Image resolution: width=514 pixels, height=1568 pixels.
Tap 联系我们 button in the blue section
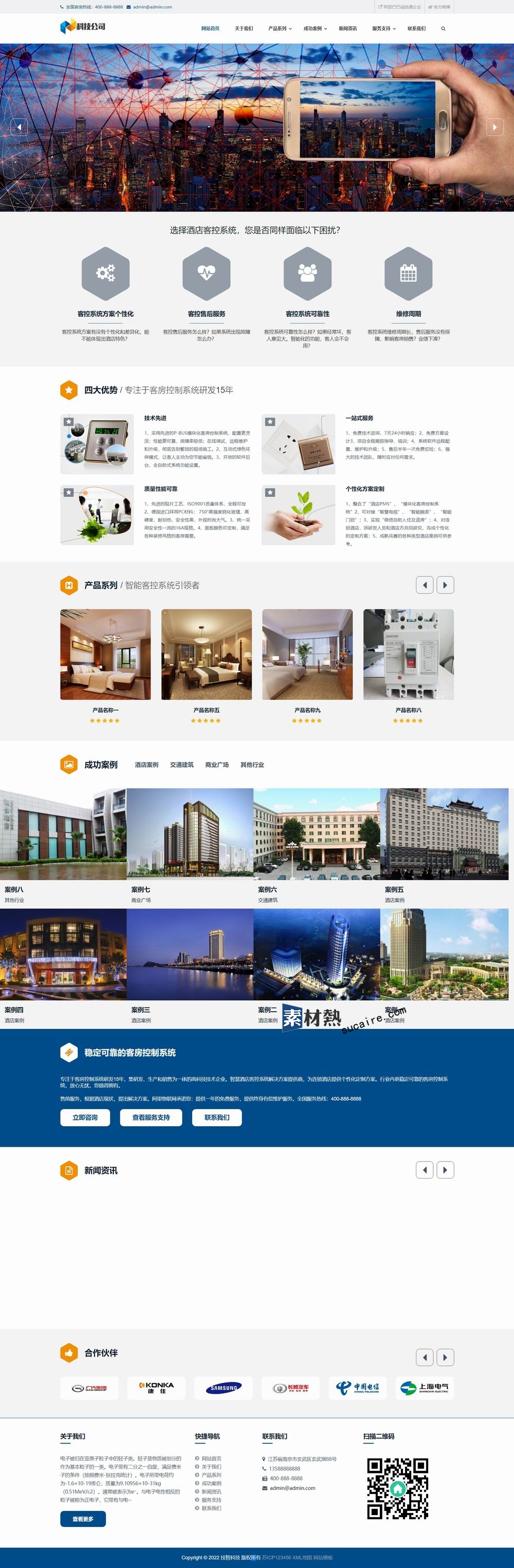point(216,1117)
